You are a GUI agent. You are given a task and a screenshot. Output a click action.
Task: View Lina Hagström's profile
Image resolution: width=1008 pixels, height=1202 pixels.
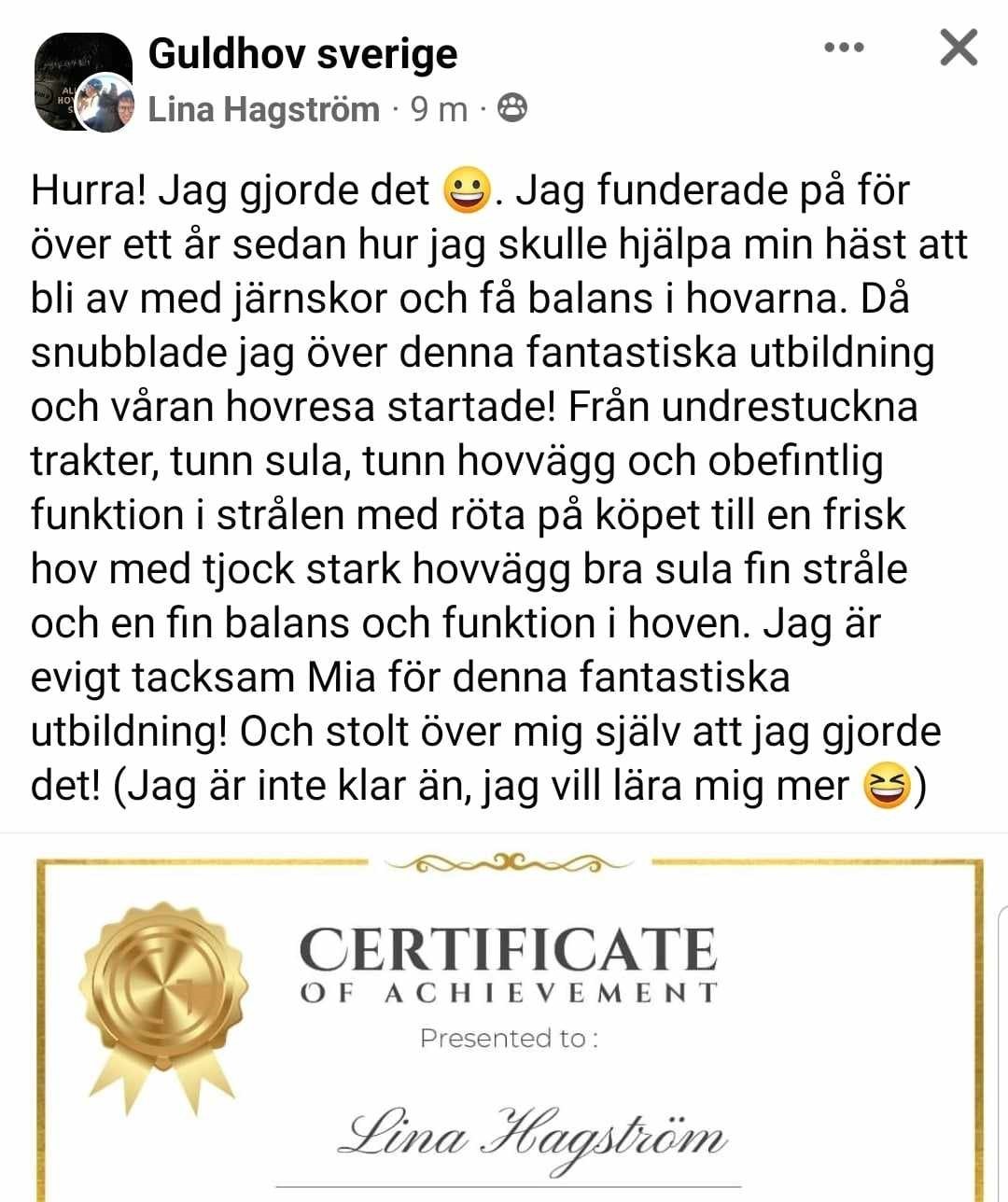click(264, 110)
